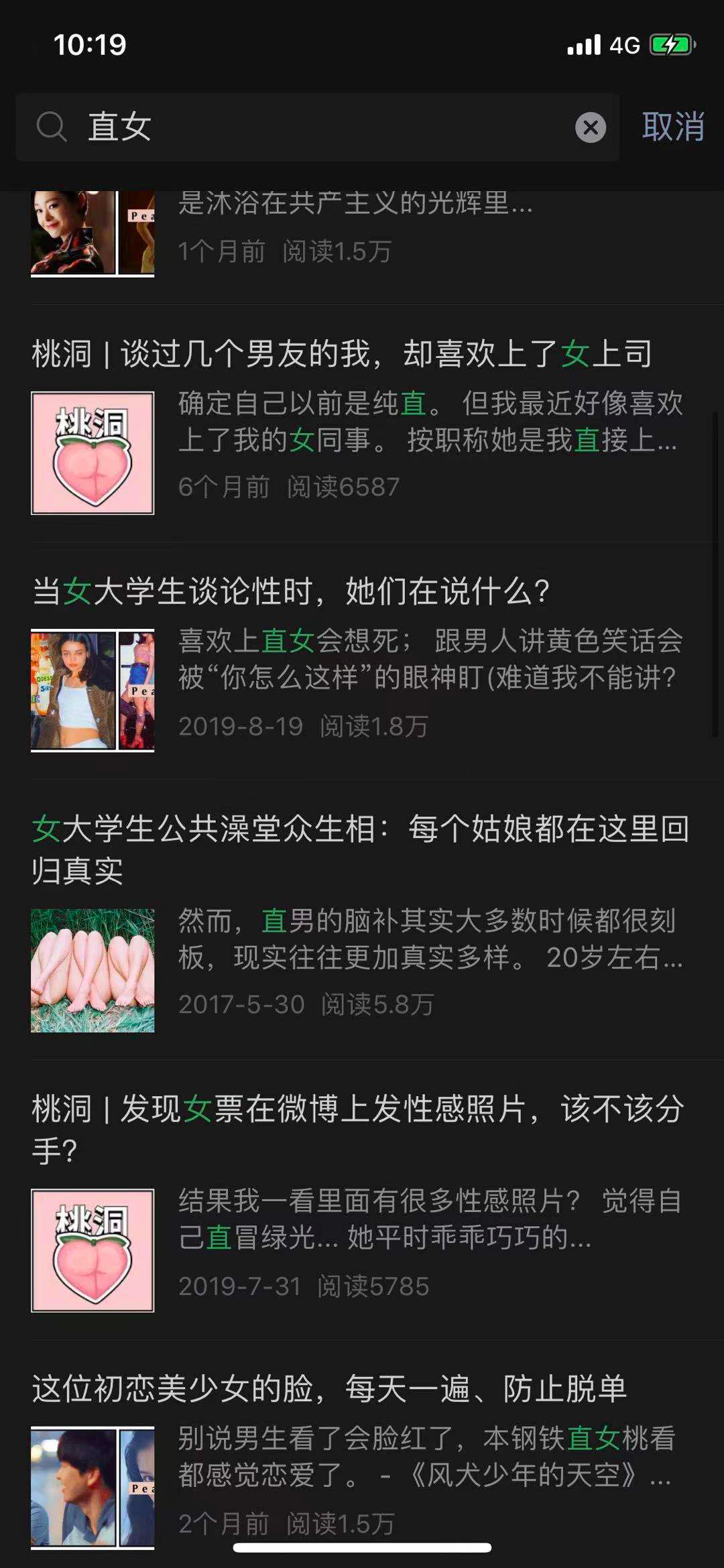Tap the search field containing 直女
The height and width of the screenshot is (1568, 724).
click(322, 127)
